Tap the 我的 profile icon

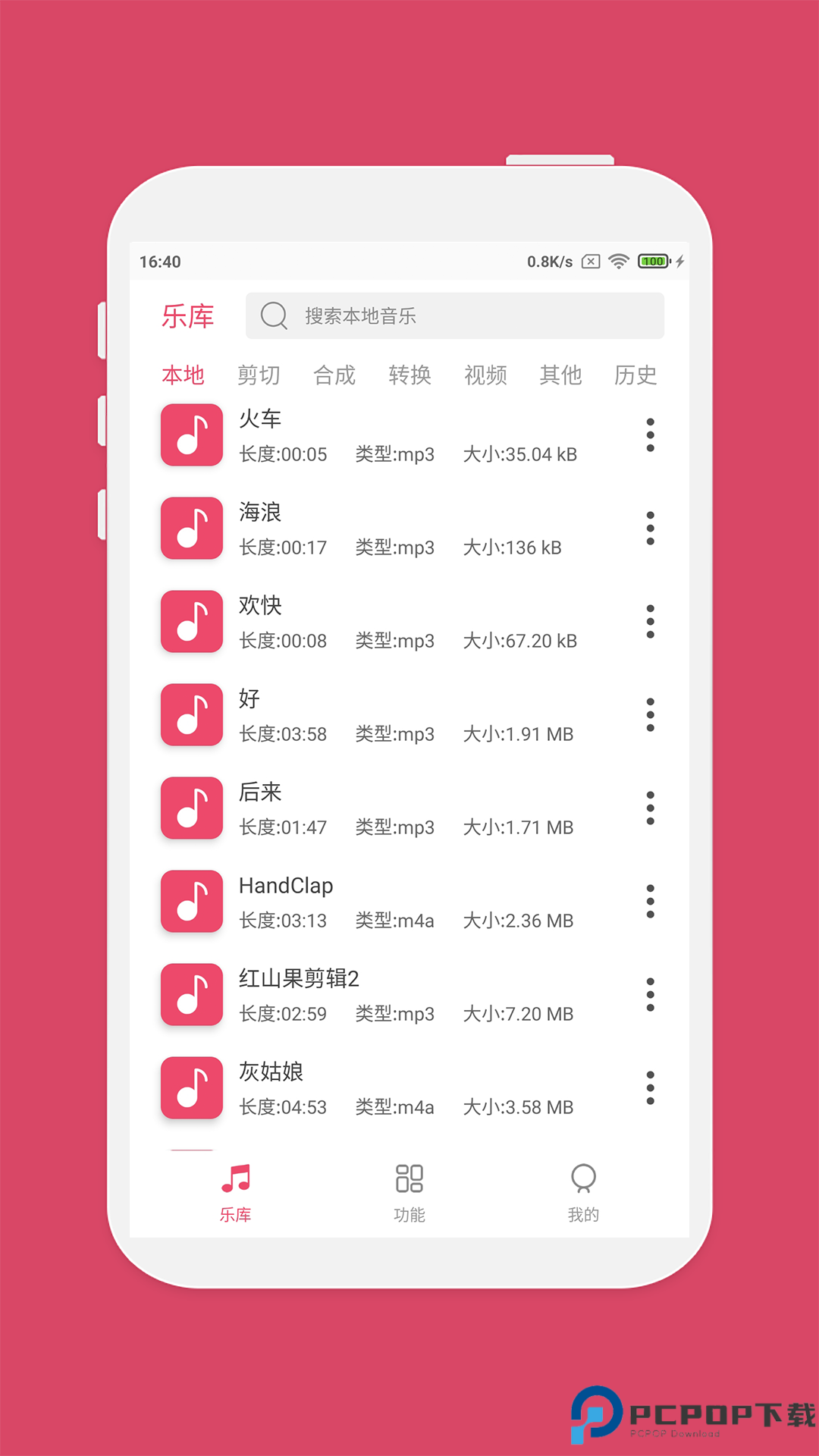[584, 1177]
